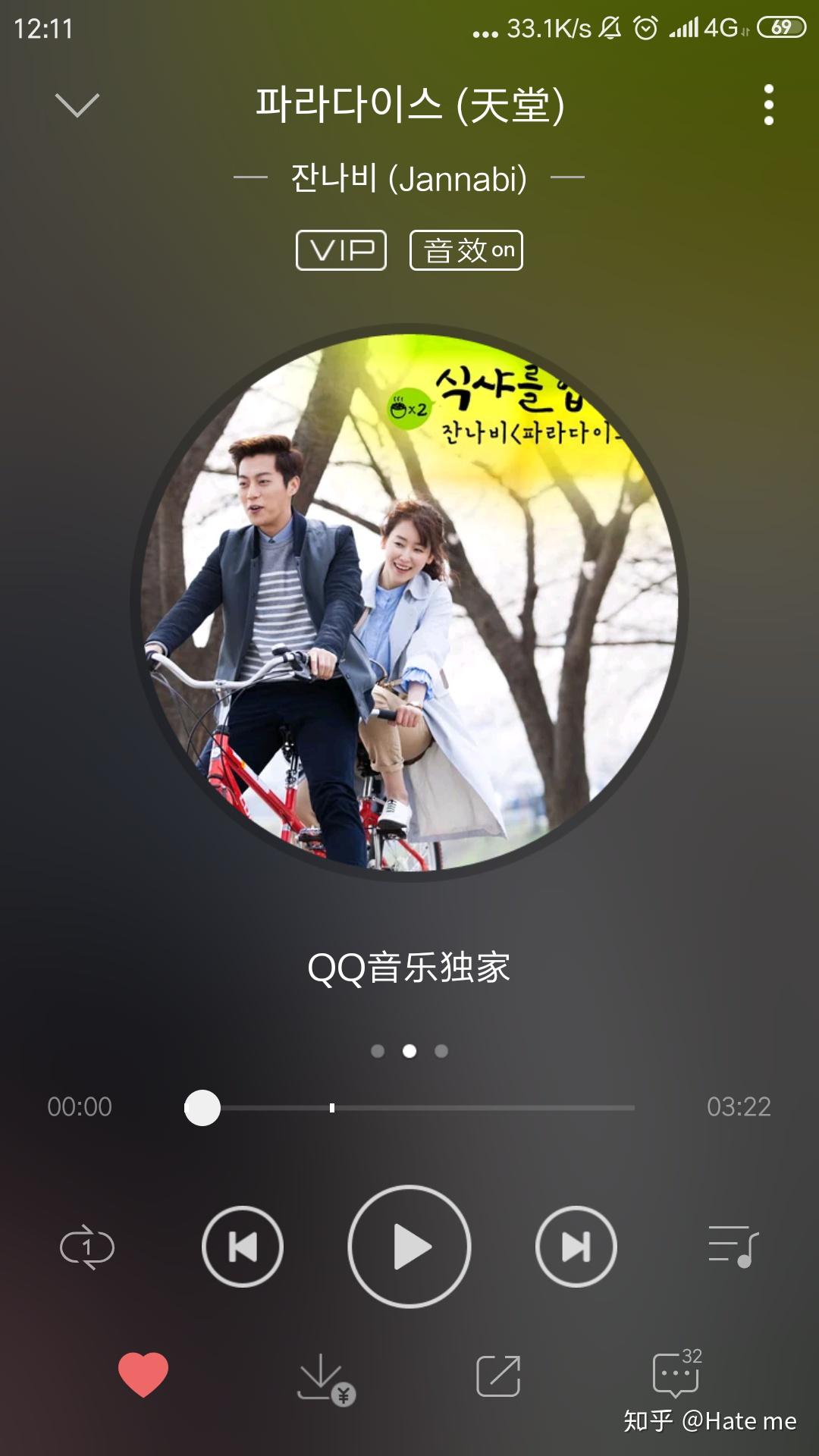
Task: Unlike the song with the red heart
Action: click(x=143, y=1375)
